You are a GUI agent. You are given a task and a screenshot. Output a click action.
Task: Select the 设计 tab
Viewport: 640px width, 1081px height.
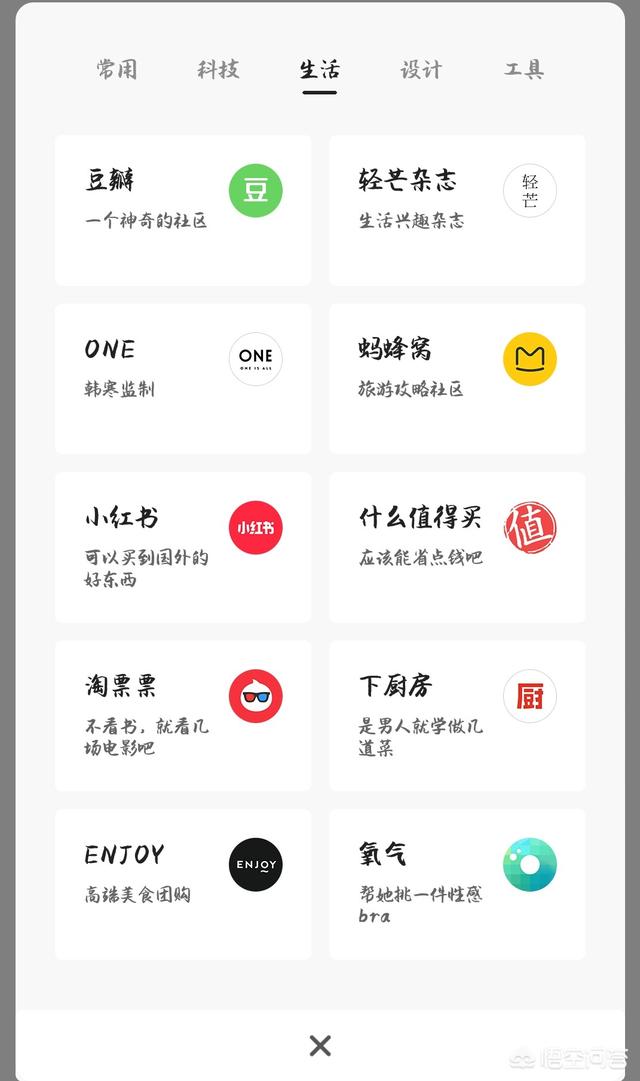[421, 70]
